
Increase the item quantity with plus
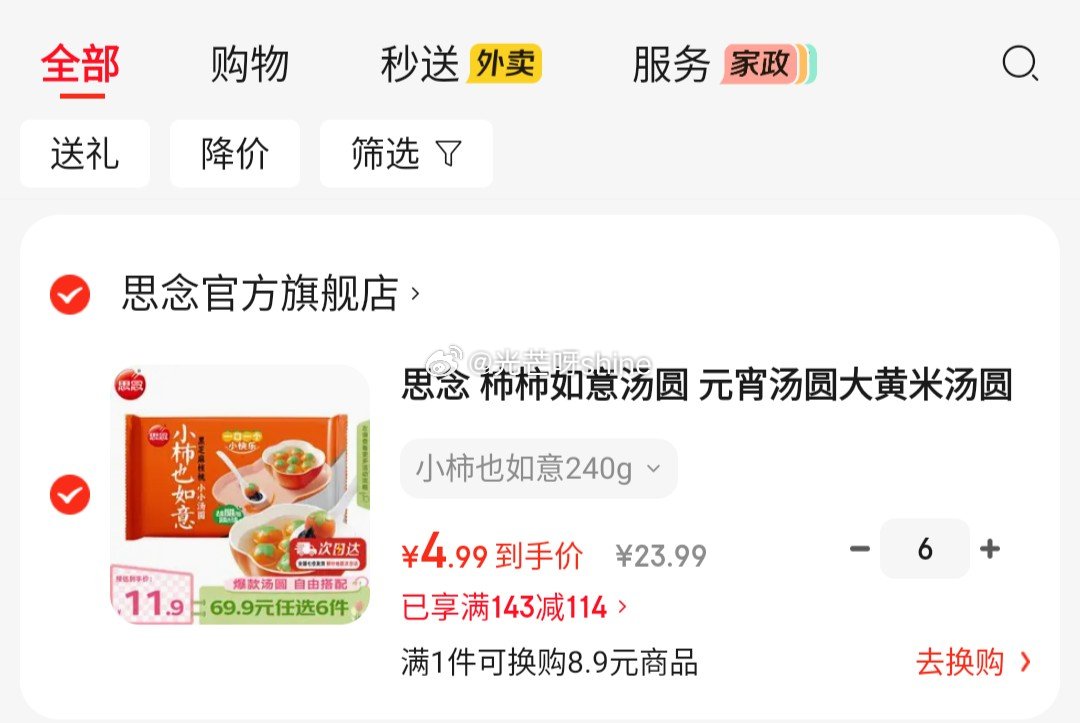(x=990, y=549)
